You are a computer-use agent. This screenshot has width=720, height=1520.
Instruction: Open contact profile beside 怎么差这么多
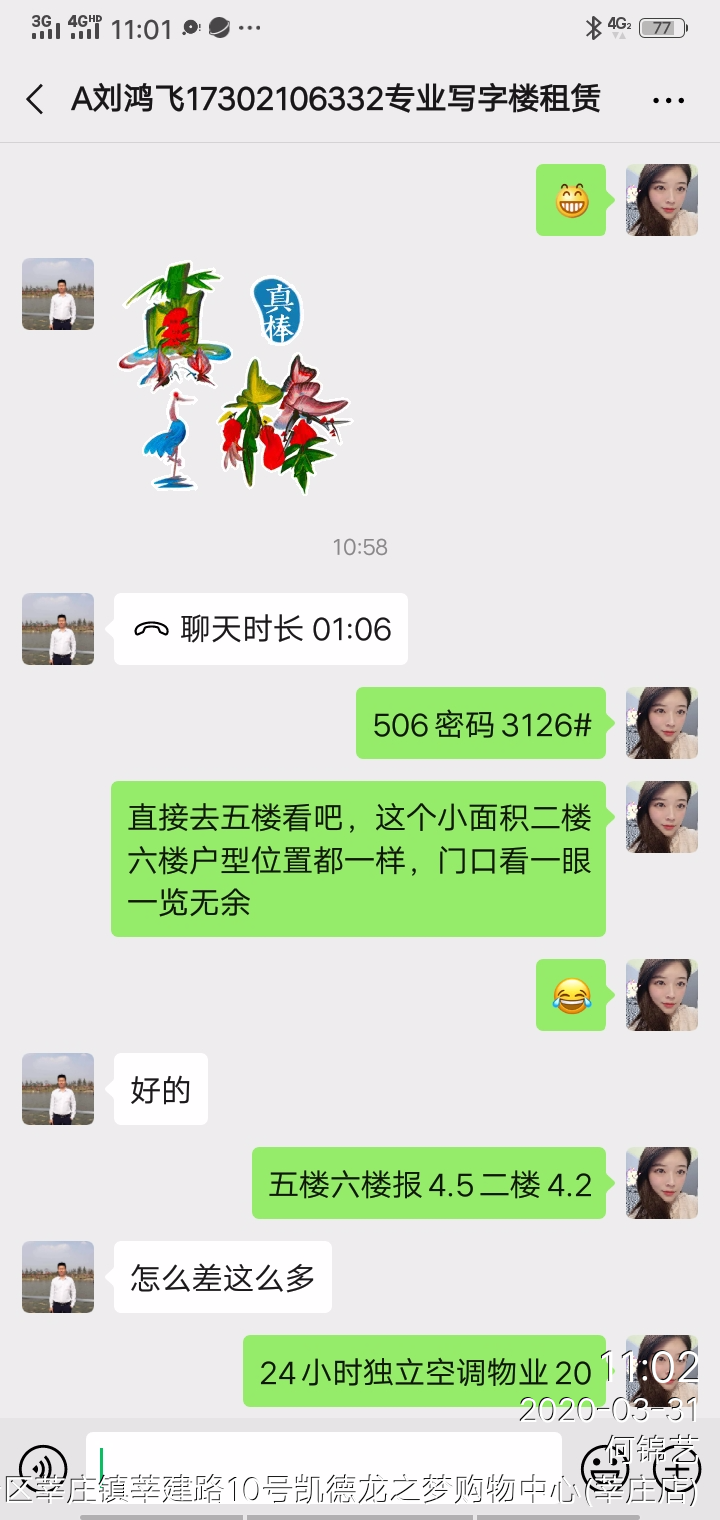coord(58,1277)
